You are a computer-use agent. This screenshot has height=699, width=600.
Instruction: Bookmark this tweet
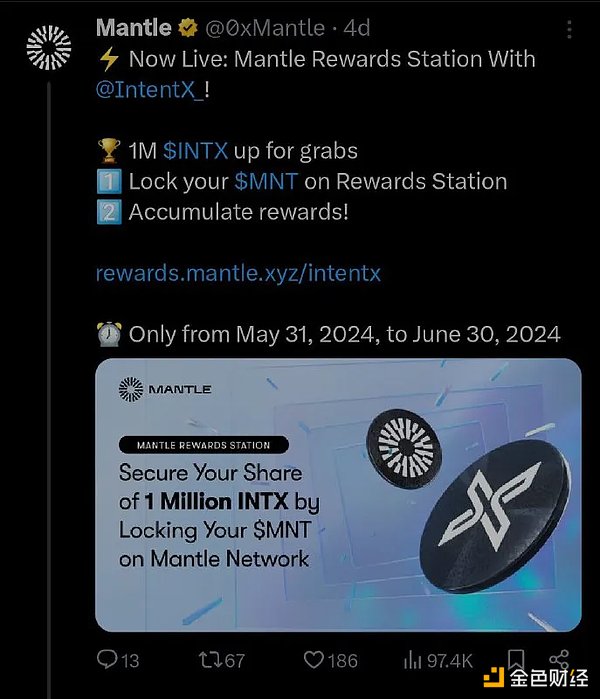point(516,658)
